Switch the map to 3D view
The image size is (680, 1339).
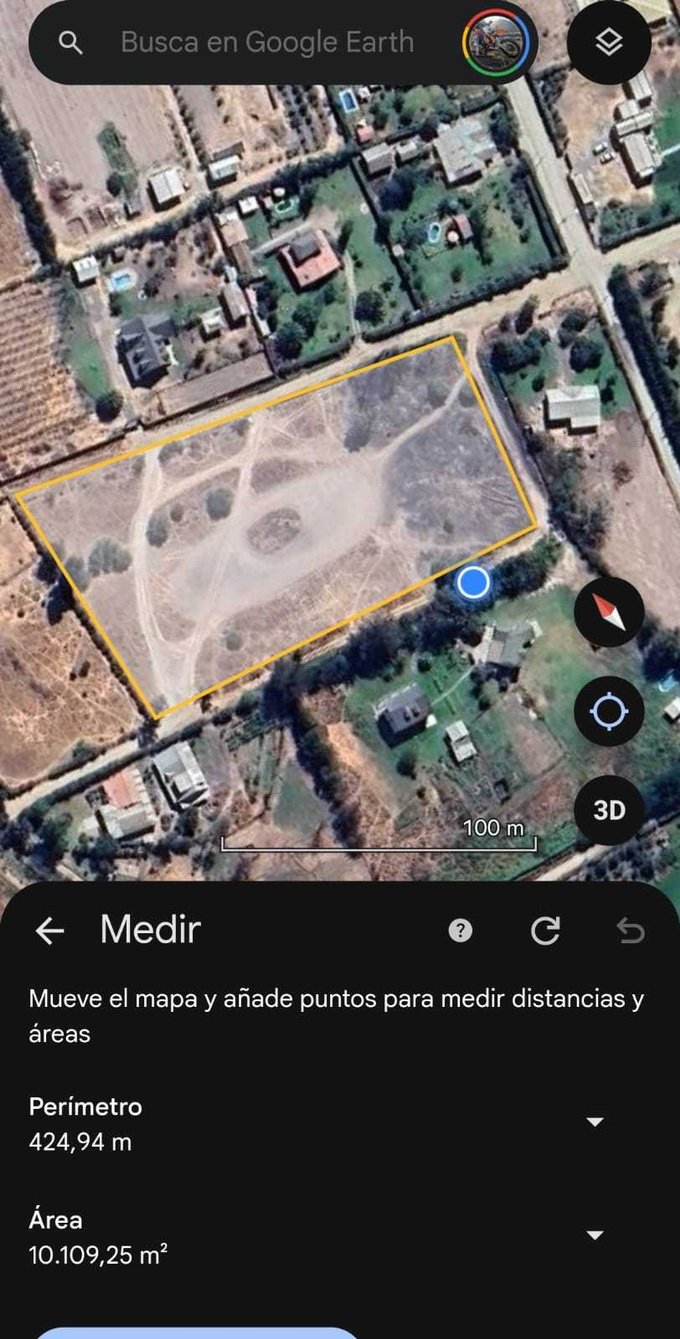pos(608,810)
